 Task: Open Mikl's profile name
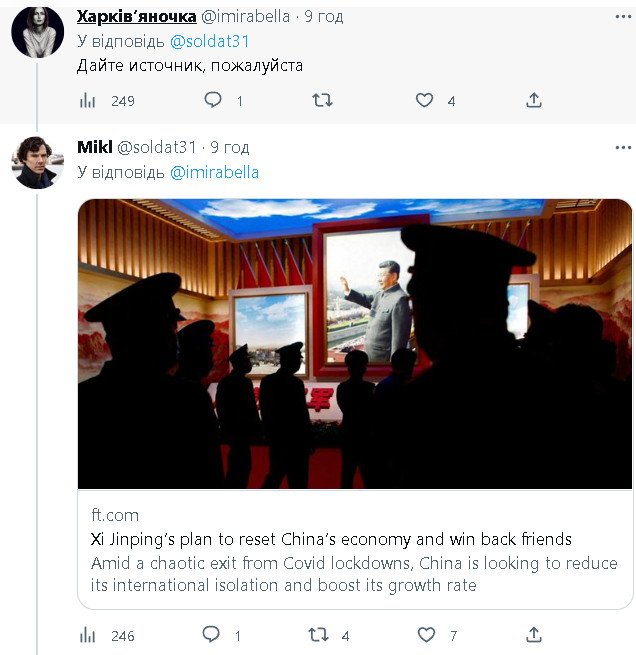[x=94, y=147]
